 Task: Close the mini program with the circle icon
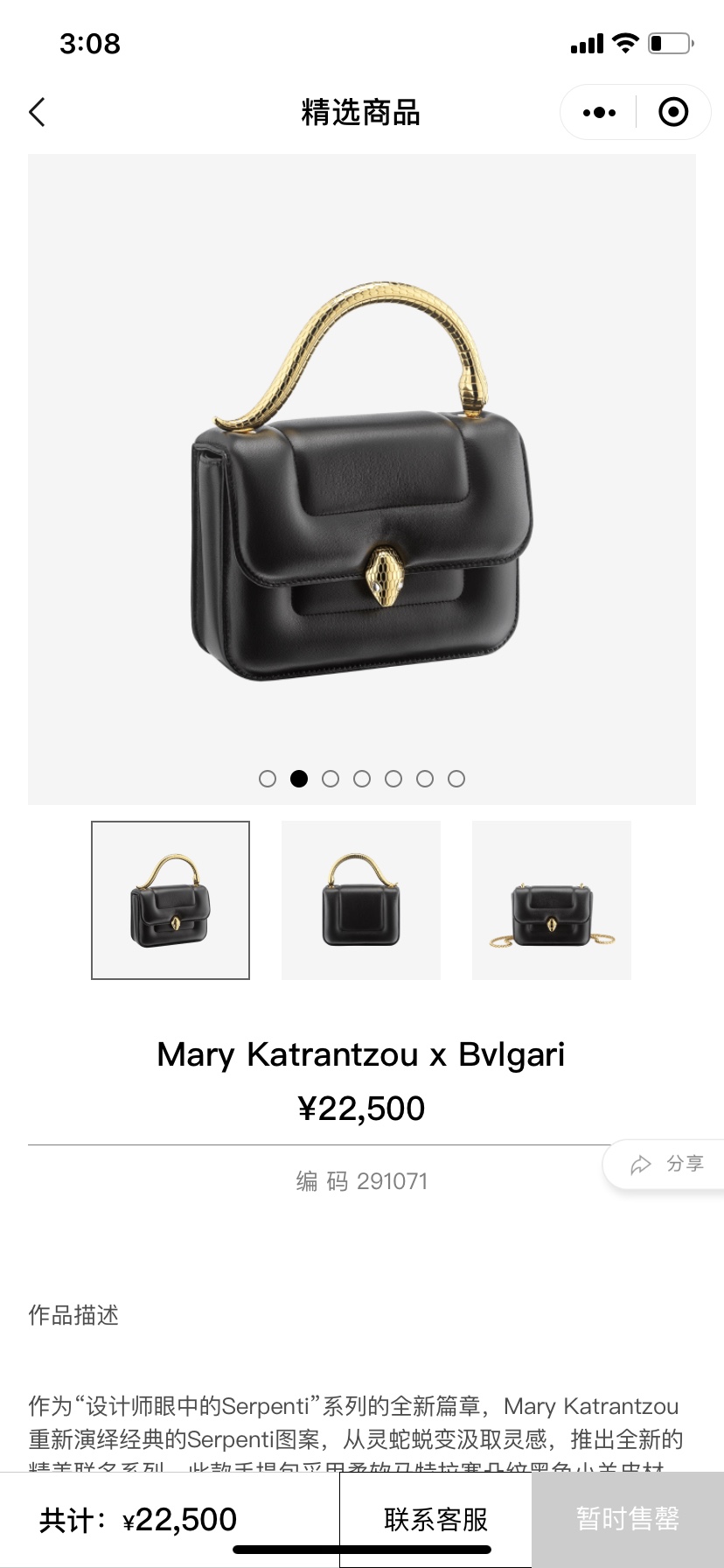(672, 112)
